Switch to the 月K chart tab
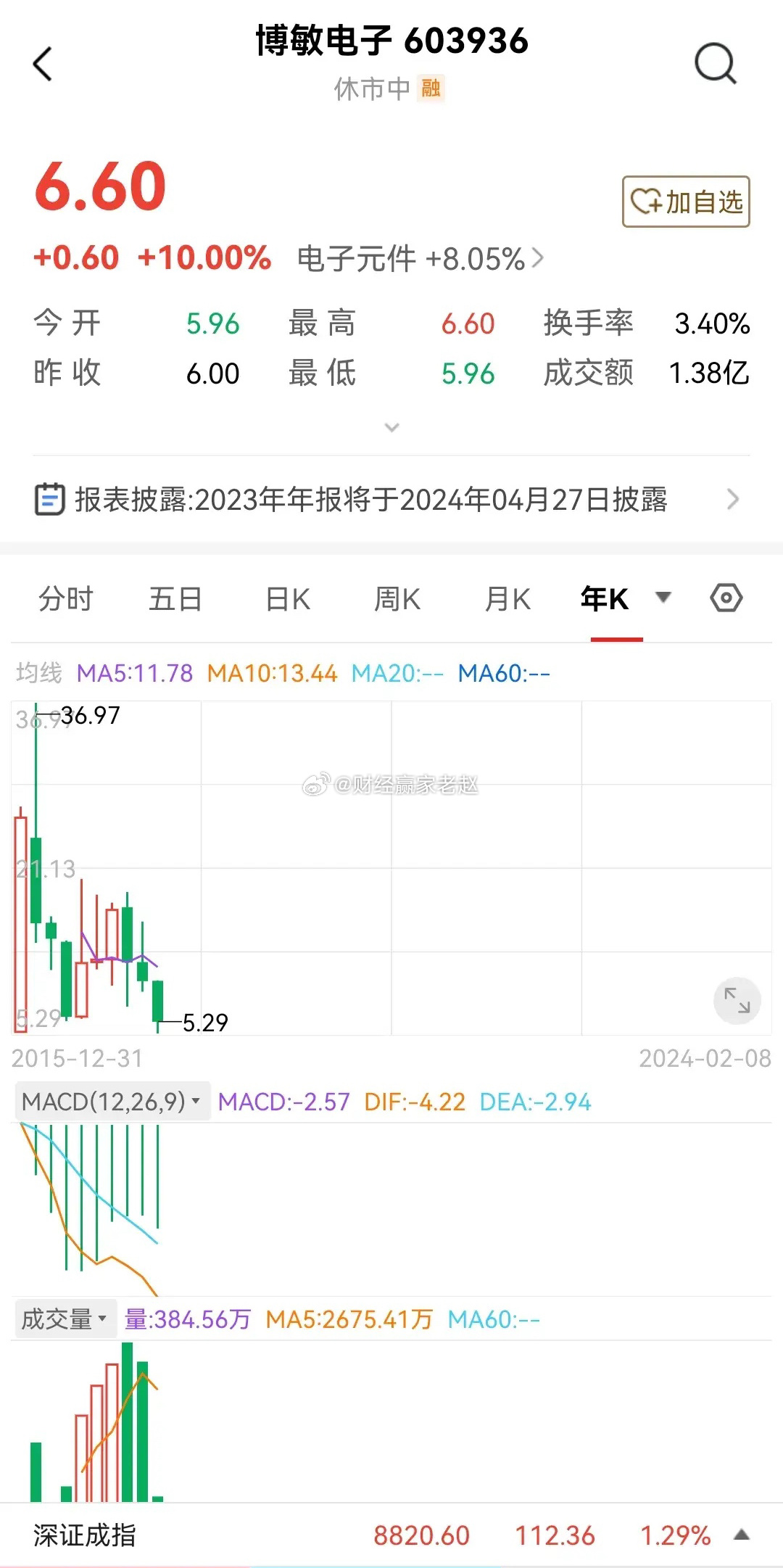 click(507, 599)
